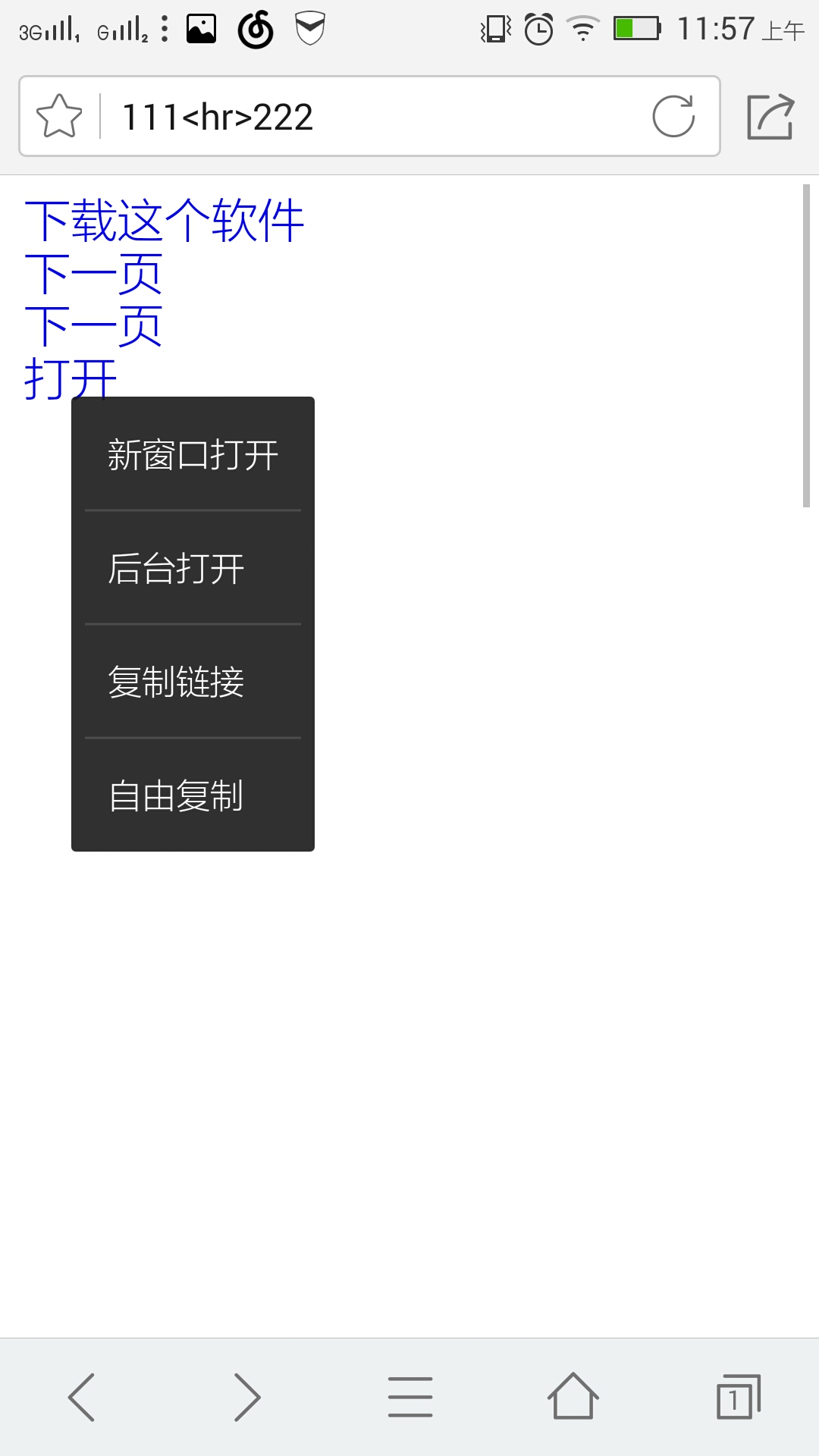Open the tabs switcher showing 1
Image resolution: width=819 pixels, height=1456 pixels.
[738, 1396]
